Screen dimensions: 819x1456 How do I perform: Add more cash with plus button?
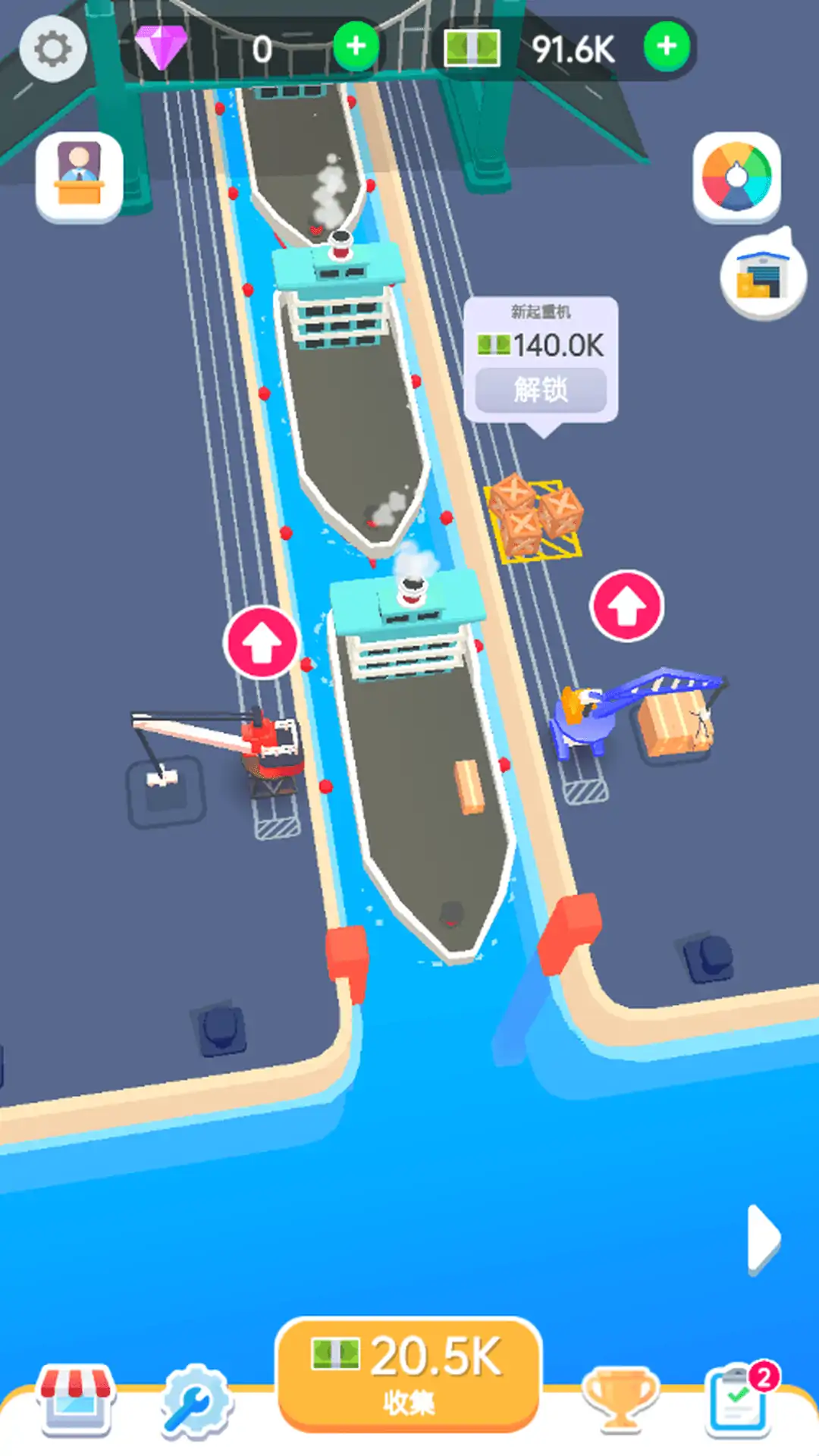point(667,47)
